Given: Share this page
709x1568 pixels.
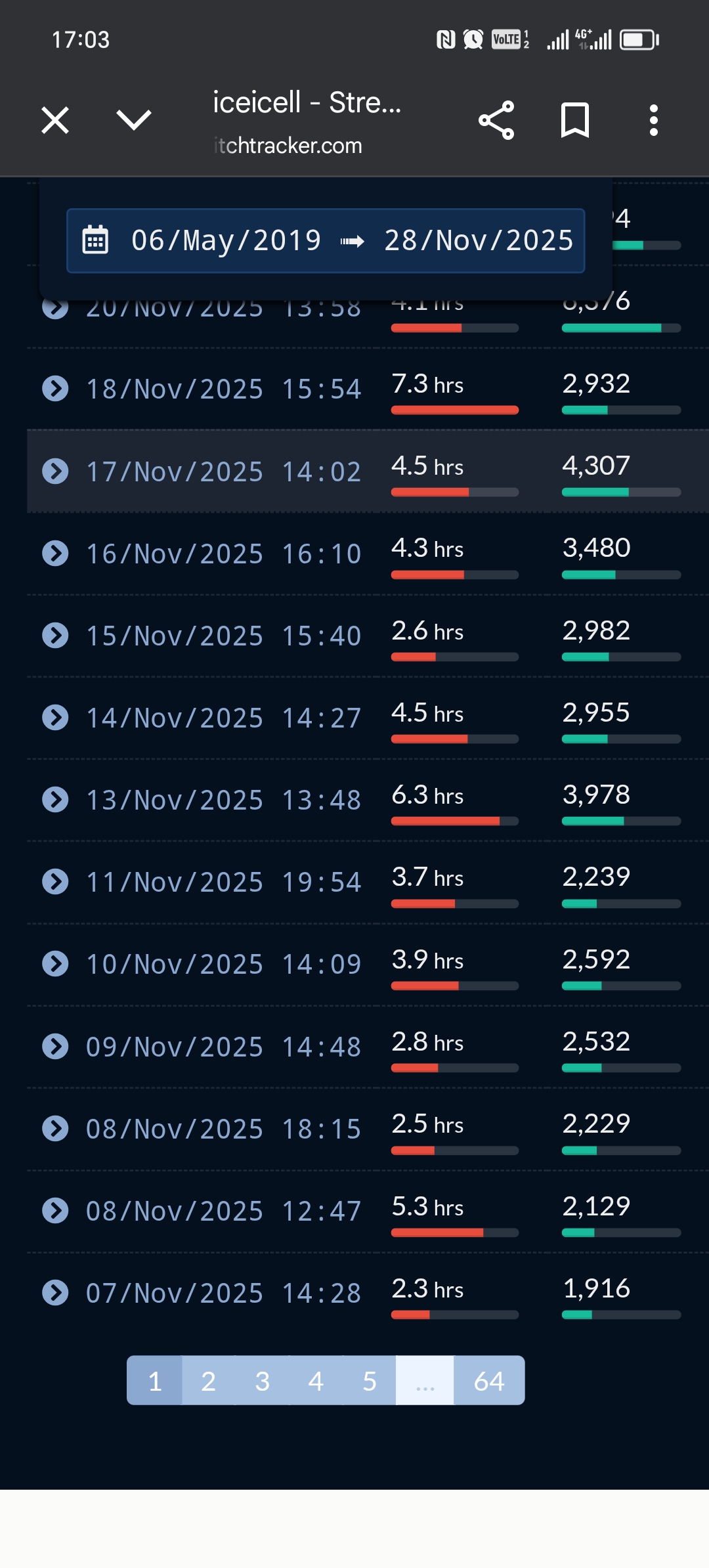Looking at the screenshot, I should click(496, 120).
